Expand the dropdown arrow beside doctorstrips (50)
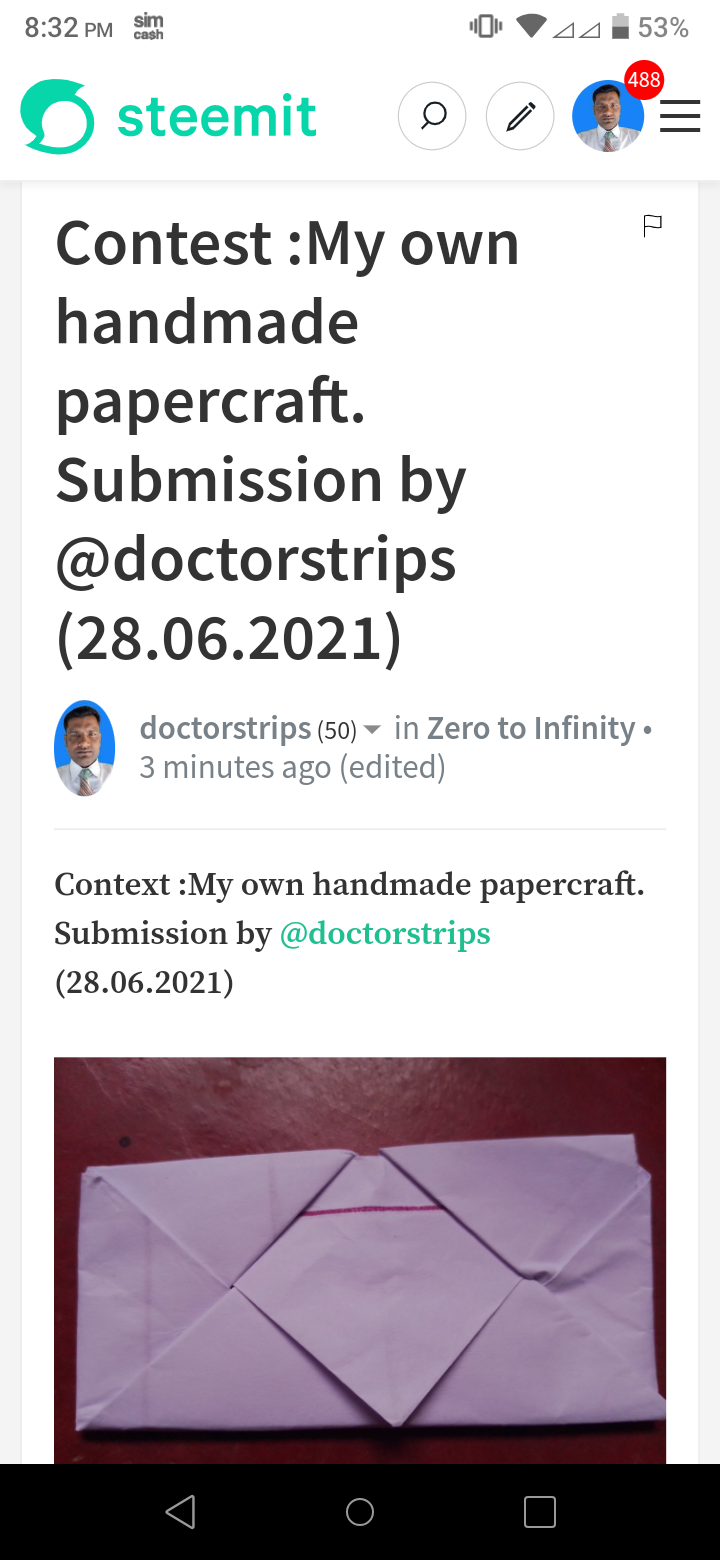The image size is (720, 1560). point(372,730)
